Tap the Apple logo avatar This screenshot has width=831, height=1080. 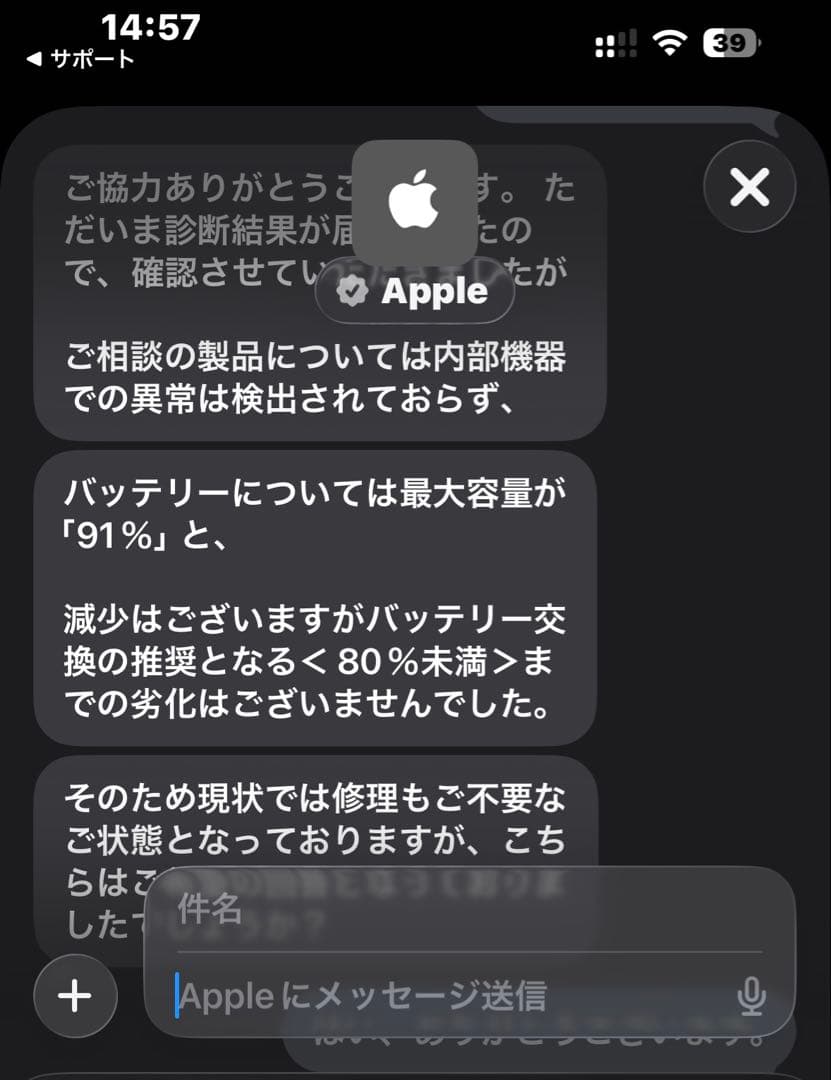coord(413,204)
